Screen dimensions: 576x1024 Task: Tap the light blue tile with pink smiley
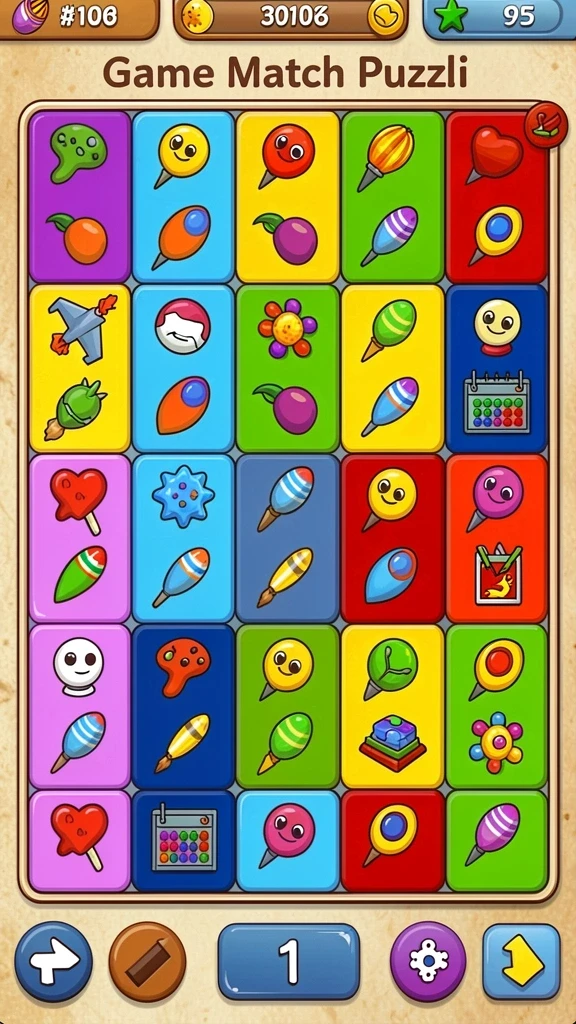(x=287, y=840)
